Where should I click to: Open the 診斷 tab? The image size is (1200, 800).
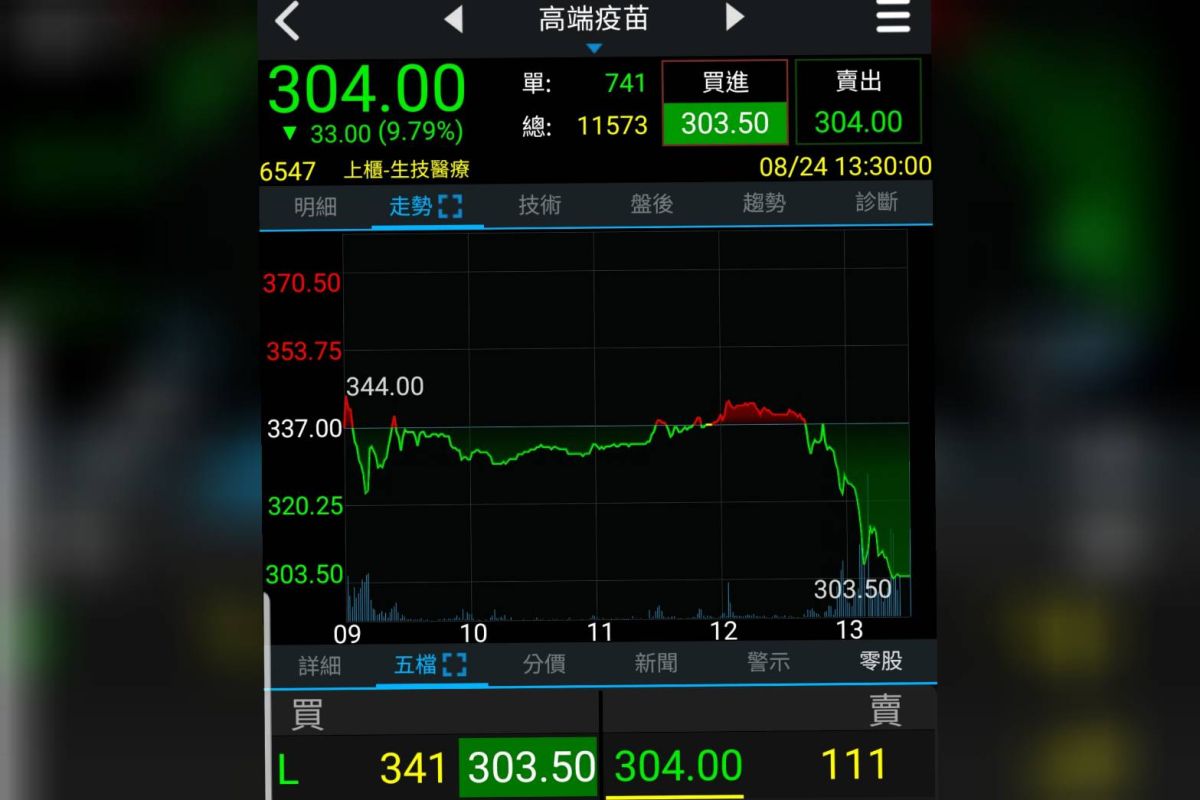click(x=877, y=203)
